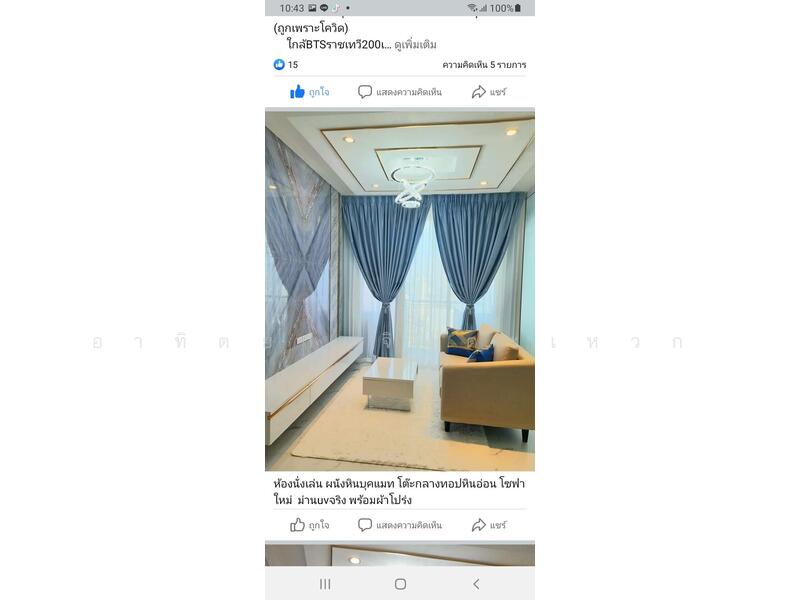
Task: Comment on the main post with 15 reactions
Action: (399, 92)
